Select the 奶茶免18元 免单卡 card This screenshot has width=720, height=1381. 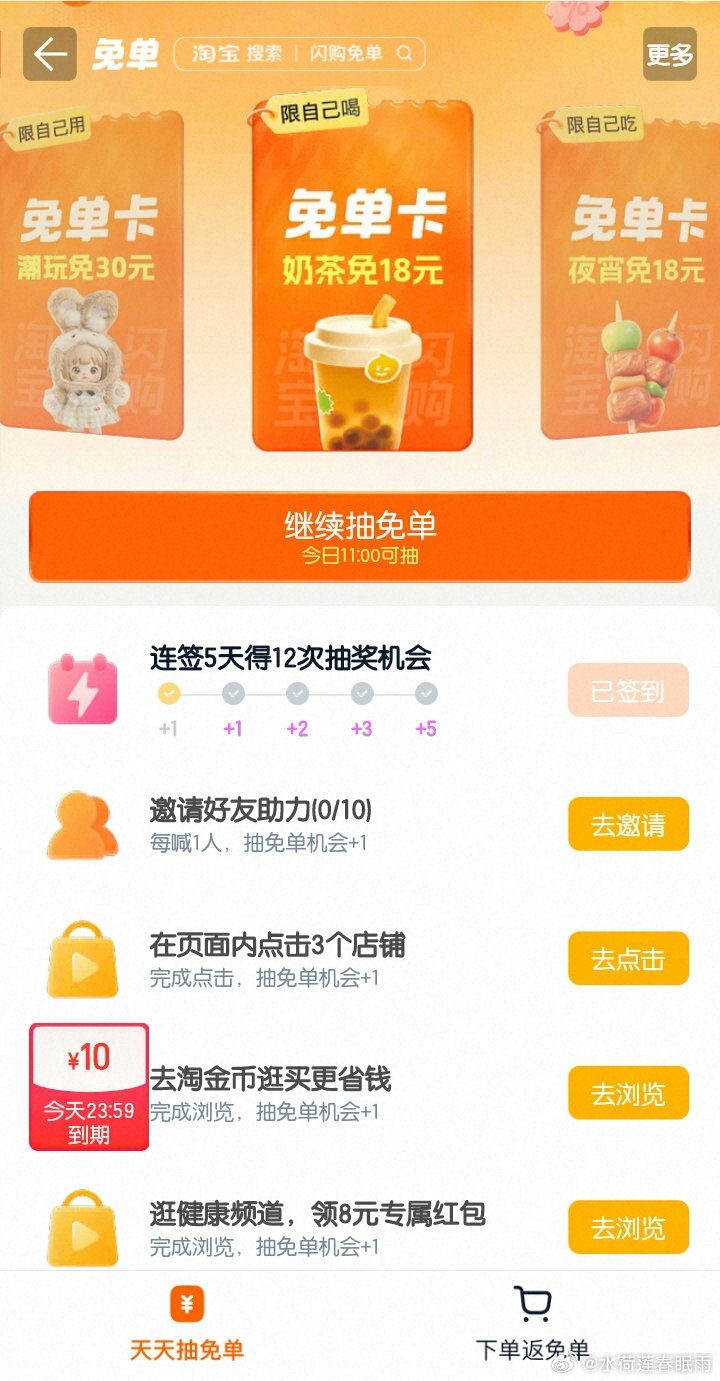361,276
